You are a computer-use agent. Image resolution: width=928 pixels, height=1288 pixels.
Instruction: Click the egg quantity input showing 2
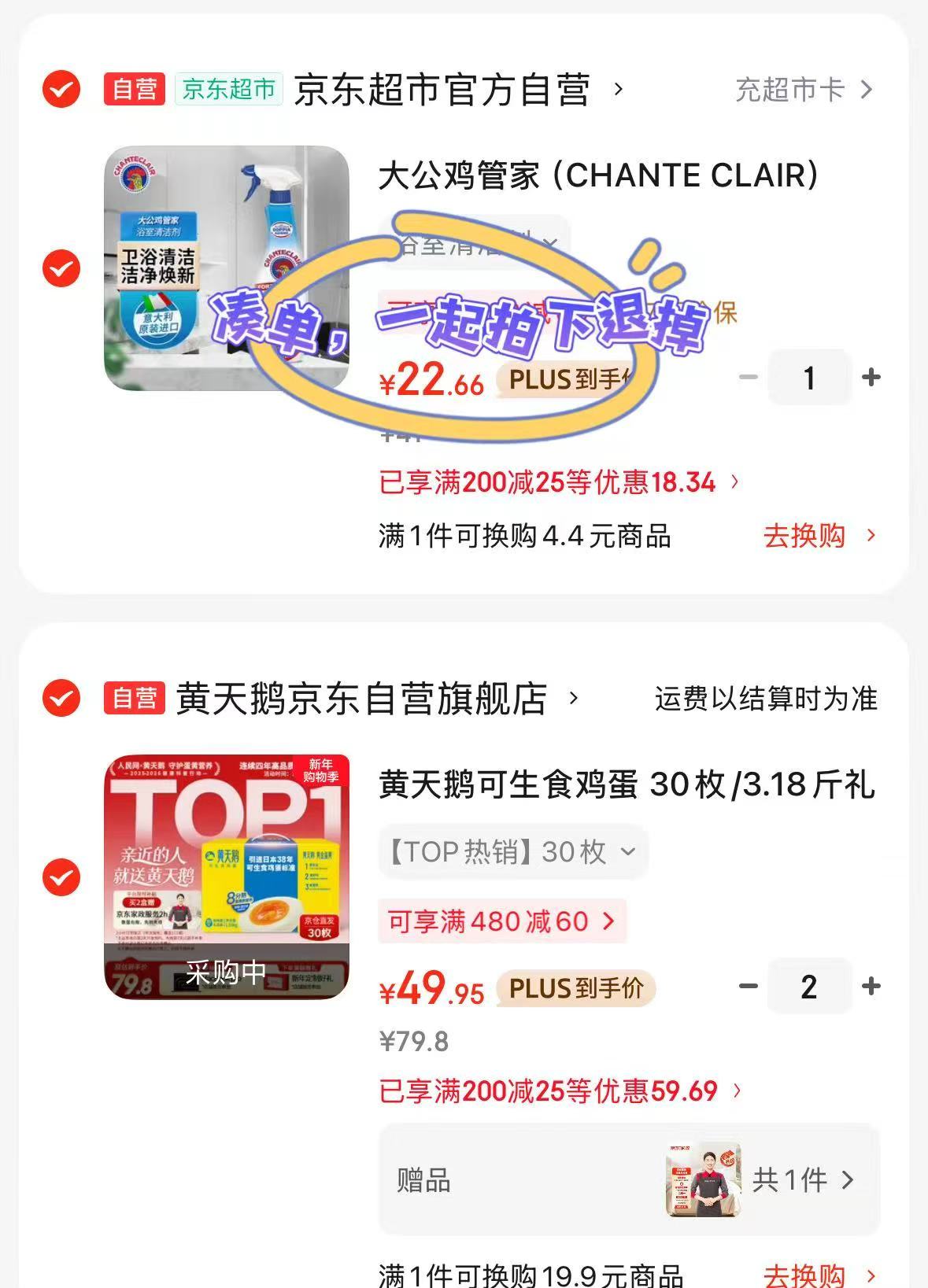pyautogui.click(x=808, y=987)
